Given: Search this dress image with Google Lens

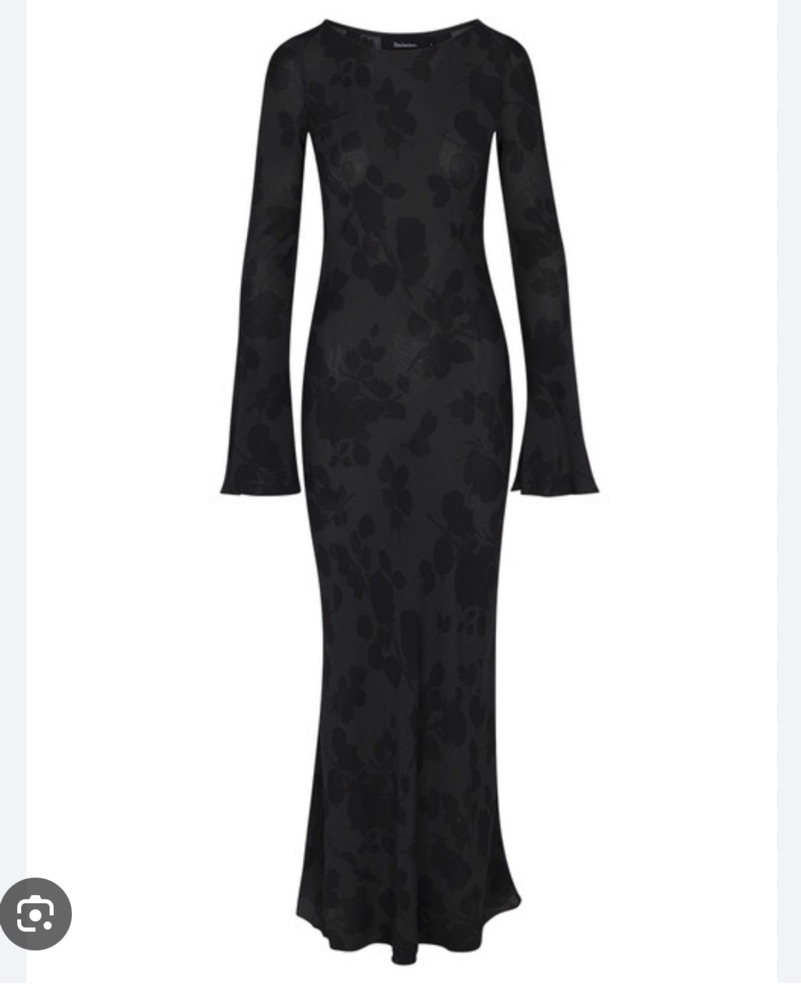Looking at the screenshot, I should pos(36,914).
